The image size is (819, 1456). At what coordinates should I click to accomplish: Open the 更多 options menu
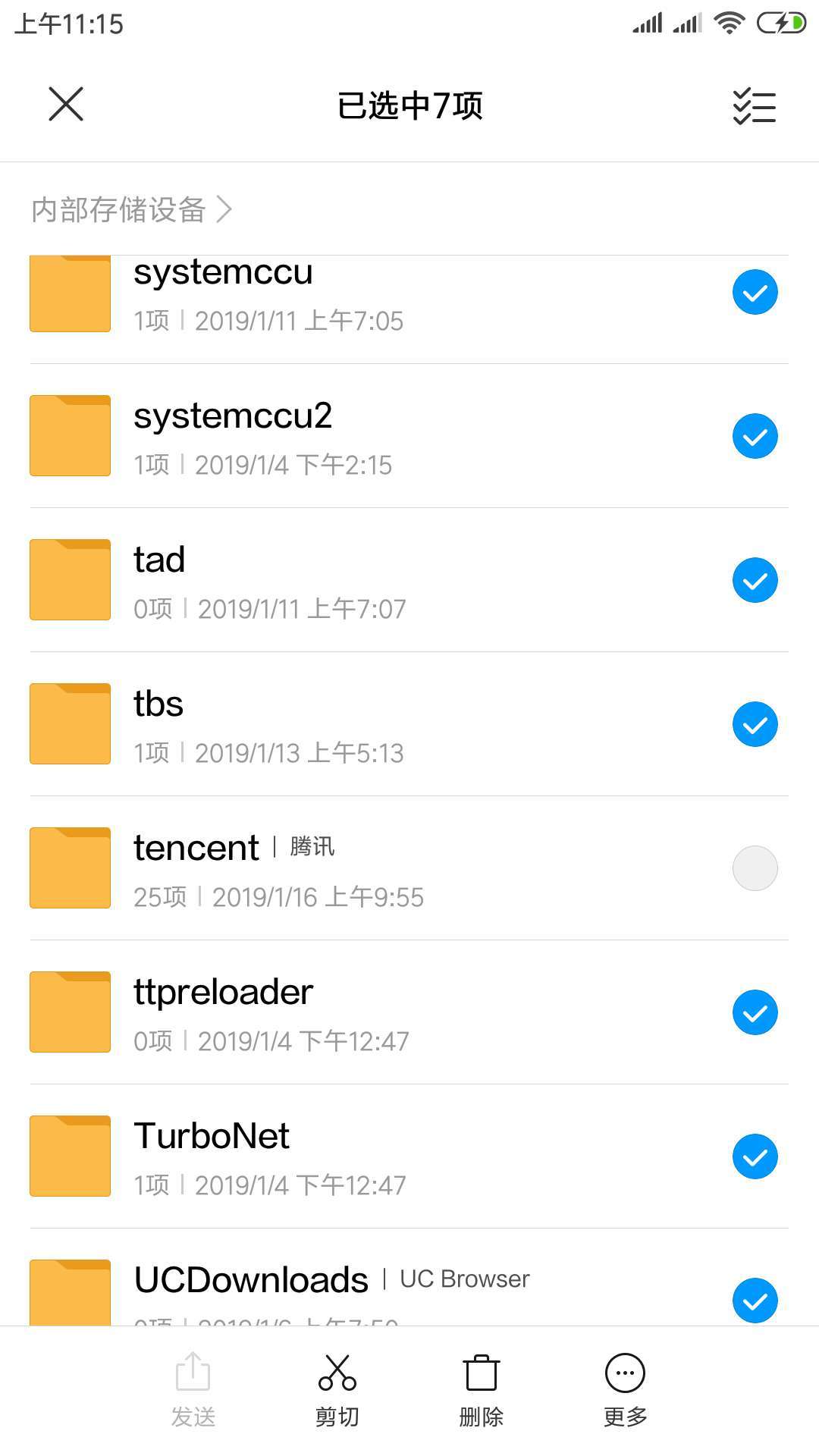click(625, 1389)
